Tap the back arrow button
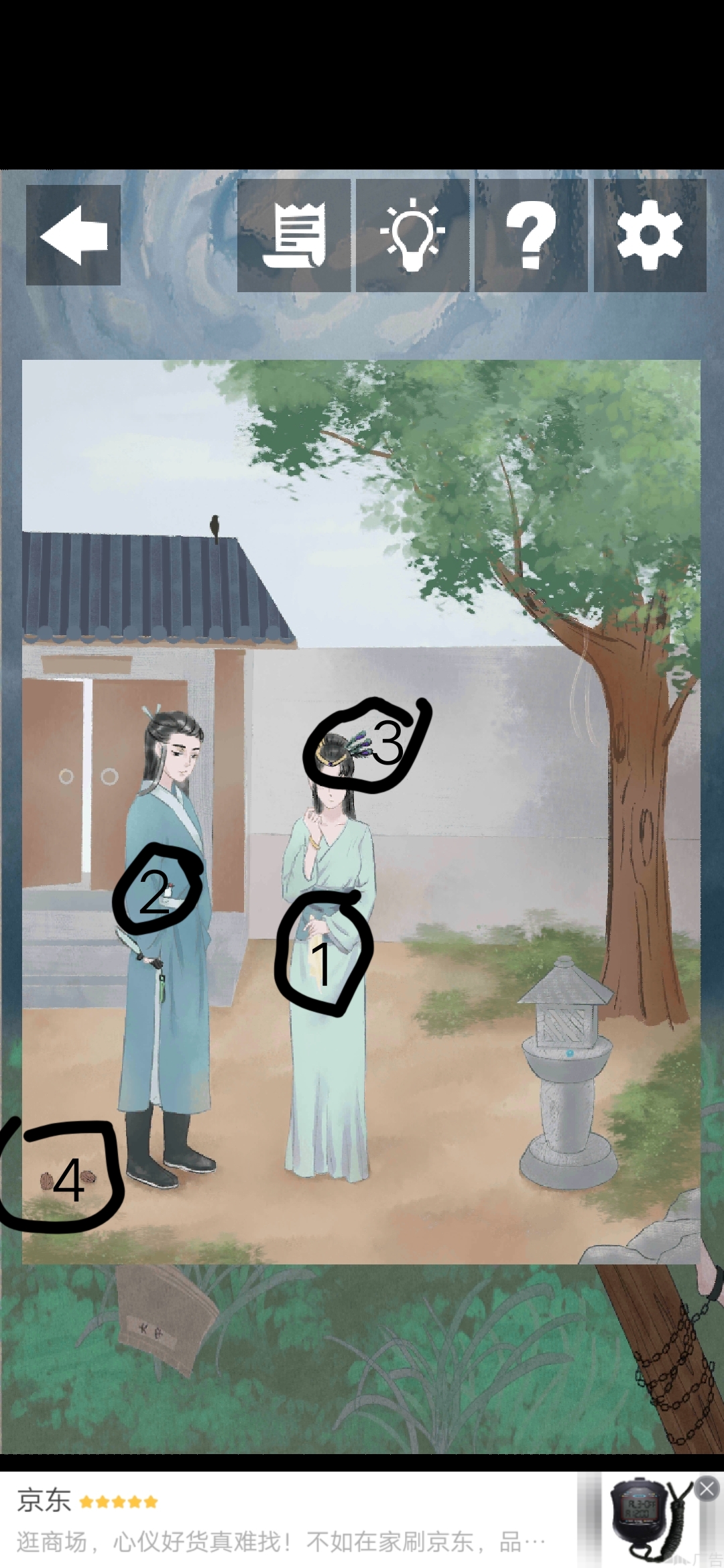The image size is (724, 1568). pos(73,235)
